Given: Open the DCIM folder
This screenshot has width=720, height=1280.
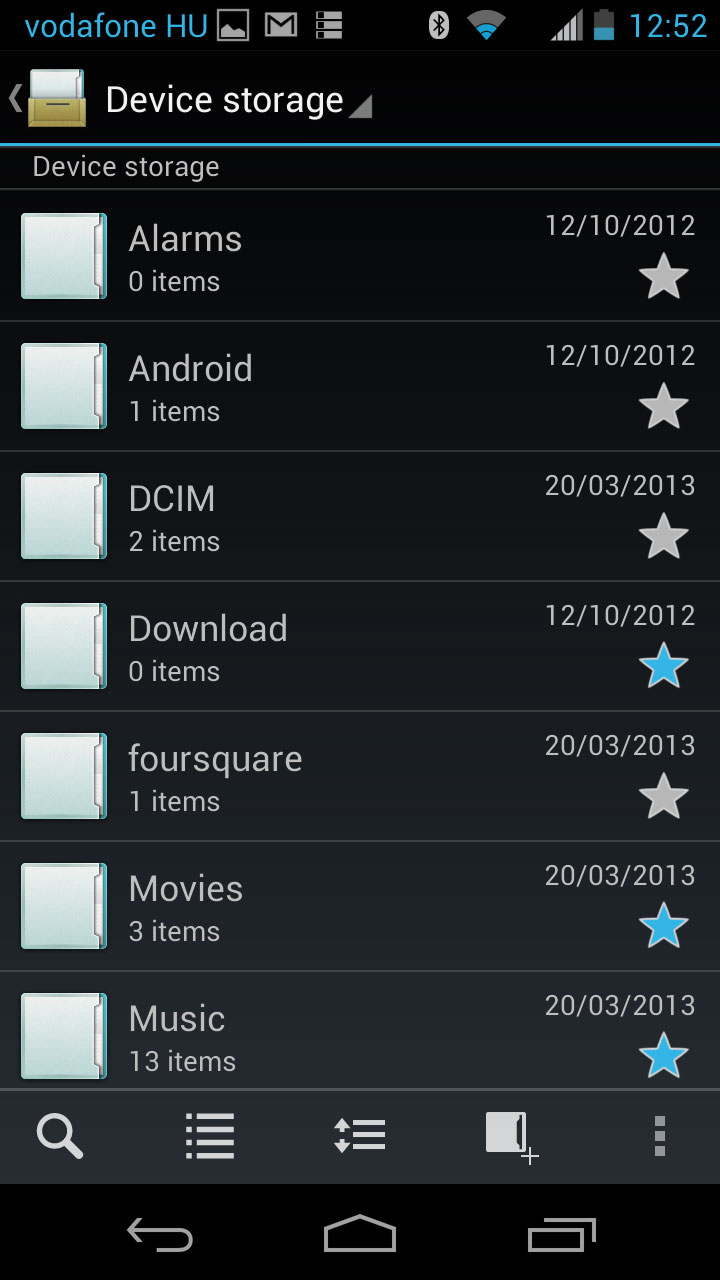Looking at the screenshot, I should pyautogui.click(x=360, y=516).
